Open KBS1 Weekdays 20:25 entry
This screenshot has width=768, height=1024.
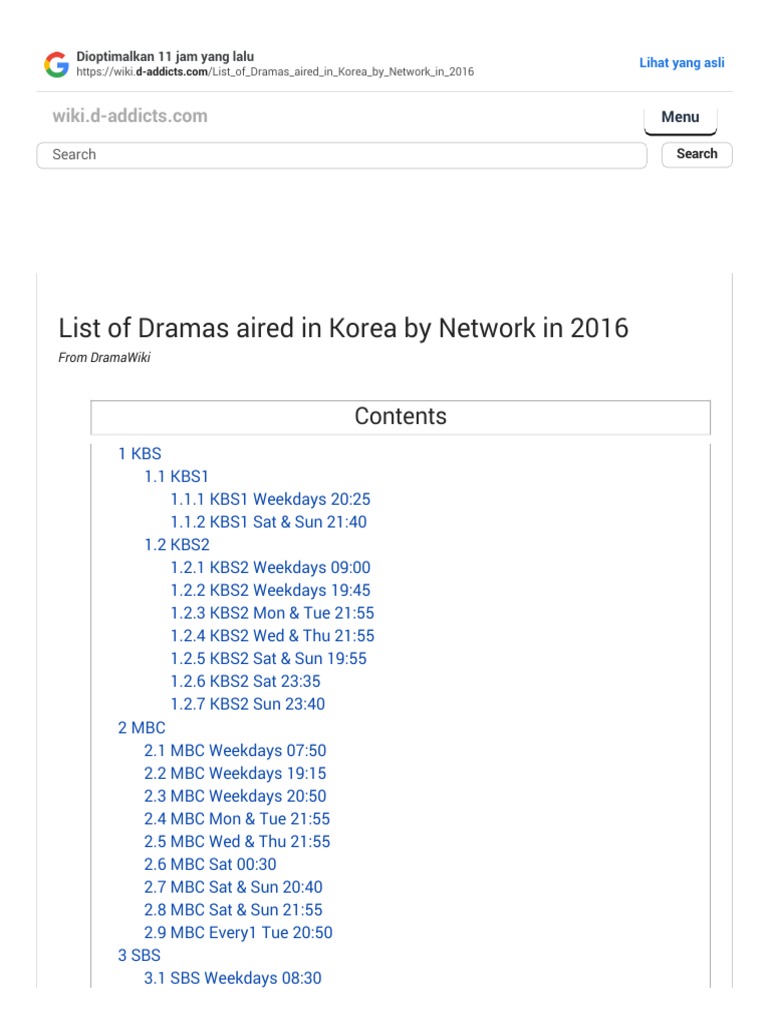[x=270, y=499]
